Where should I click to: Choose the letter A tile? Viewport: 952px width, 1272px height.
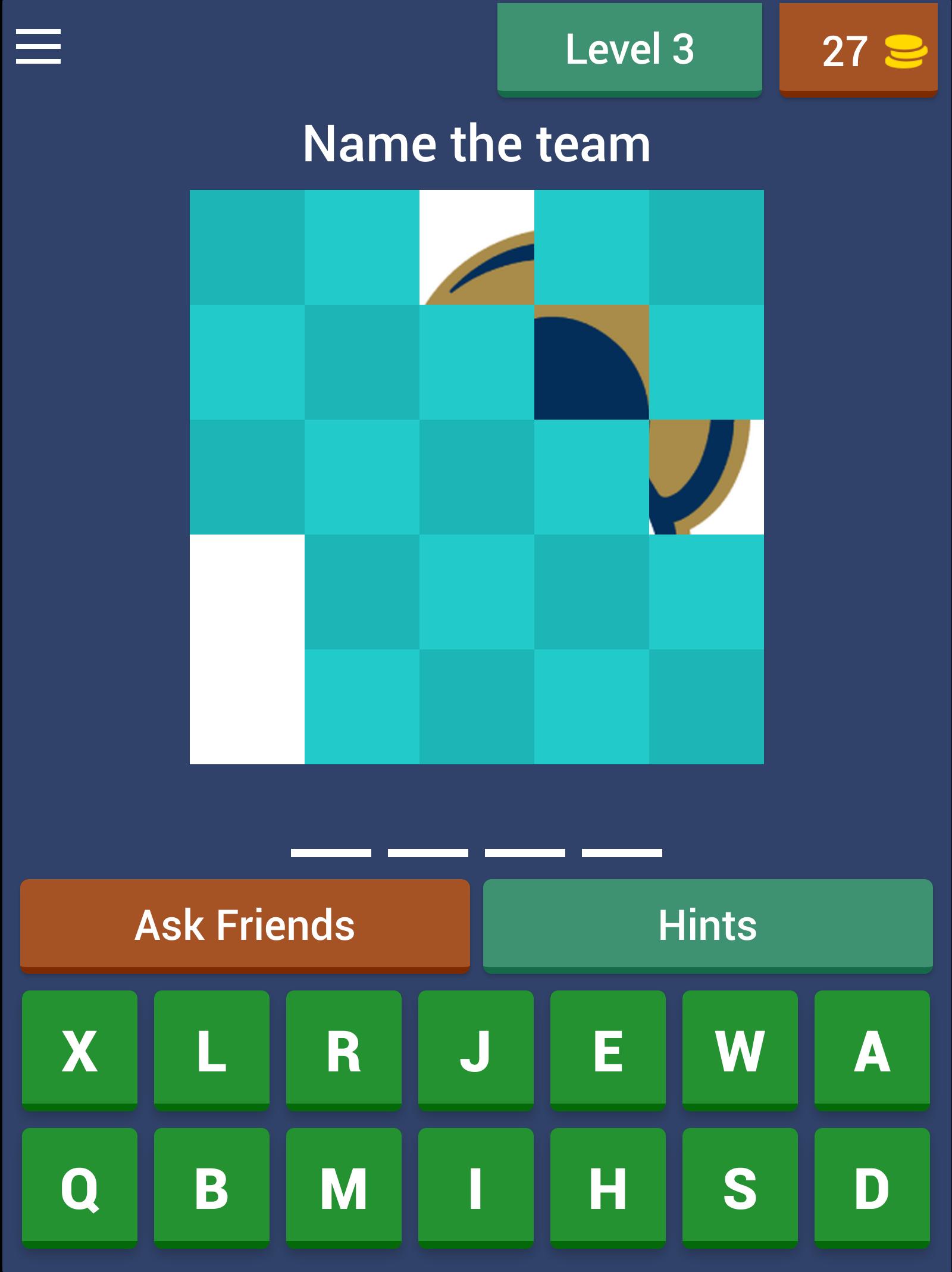tap(872, 1051)
